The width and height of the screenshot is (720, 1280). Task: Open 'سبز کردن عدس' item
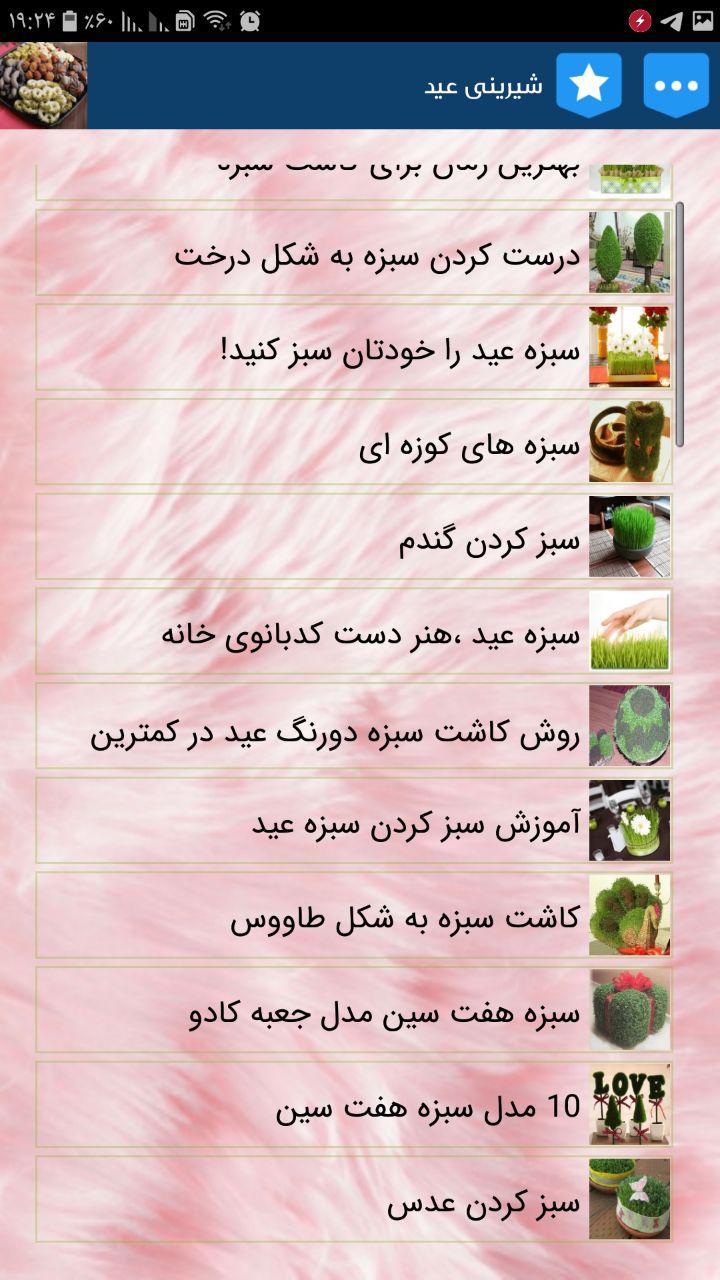click(x=355, y=1198)
